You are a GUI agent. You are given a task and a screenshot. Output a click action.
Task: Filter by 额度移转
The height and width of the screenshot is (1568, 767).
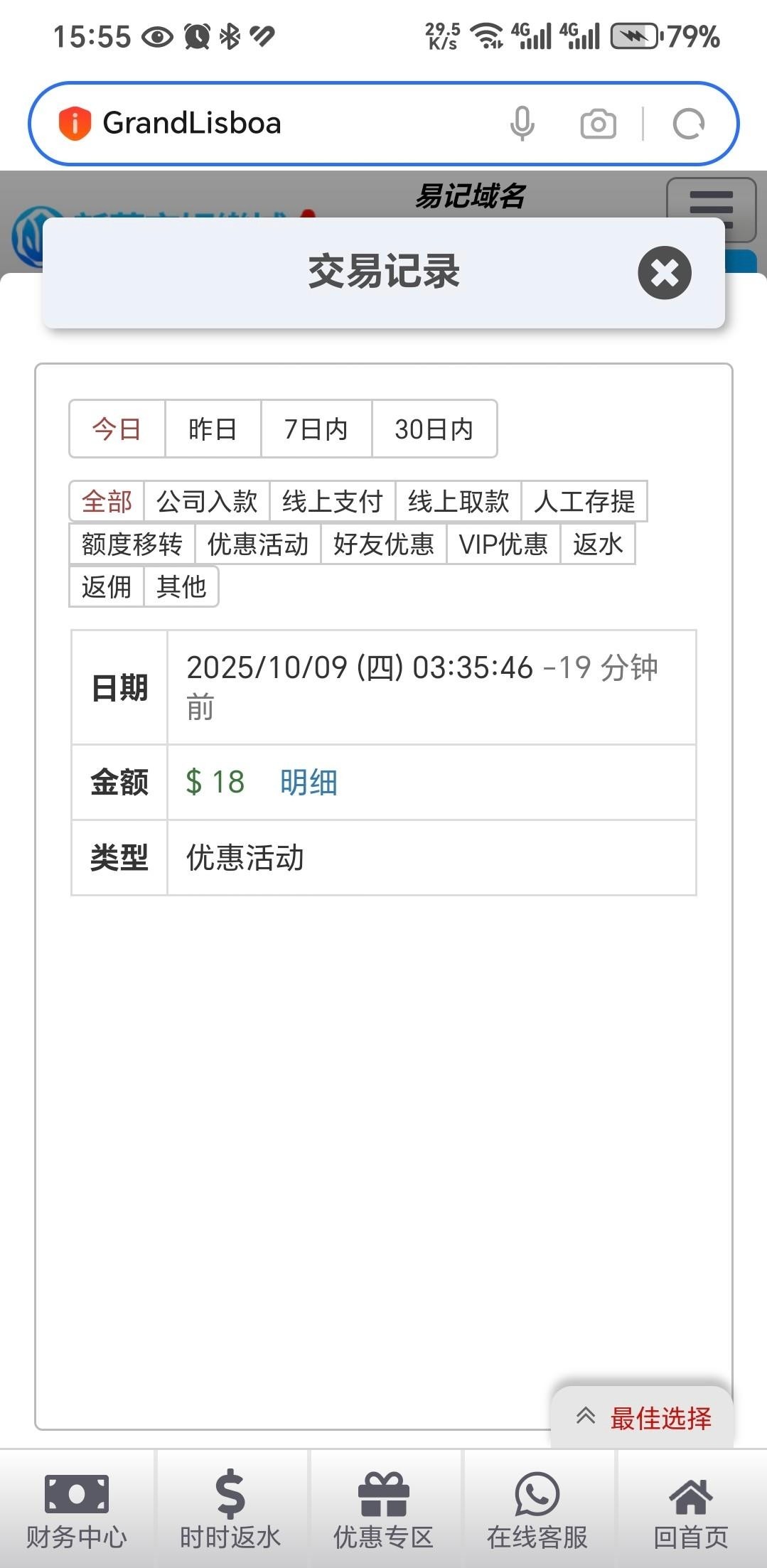(x=132, y=544)
